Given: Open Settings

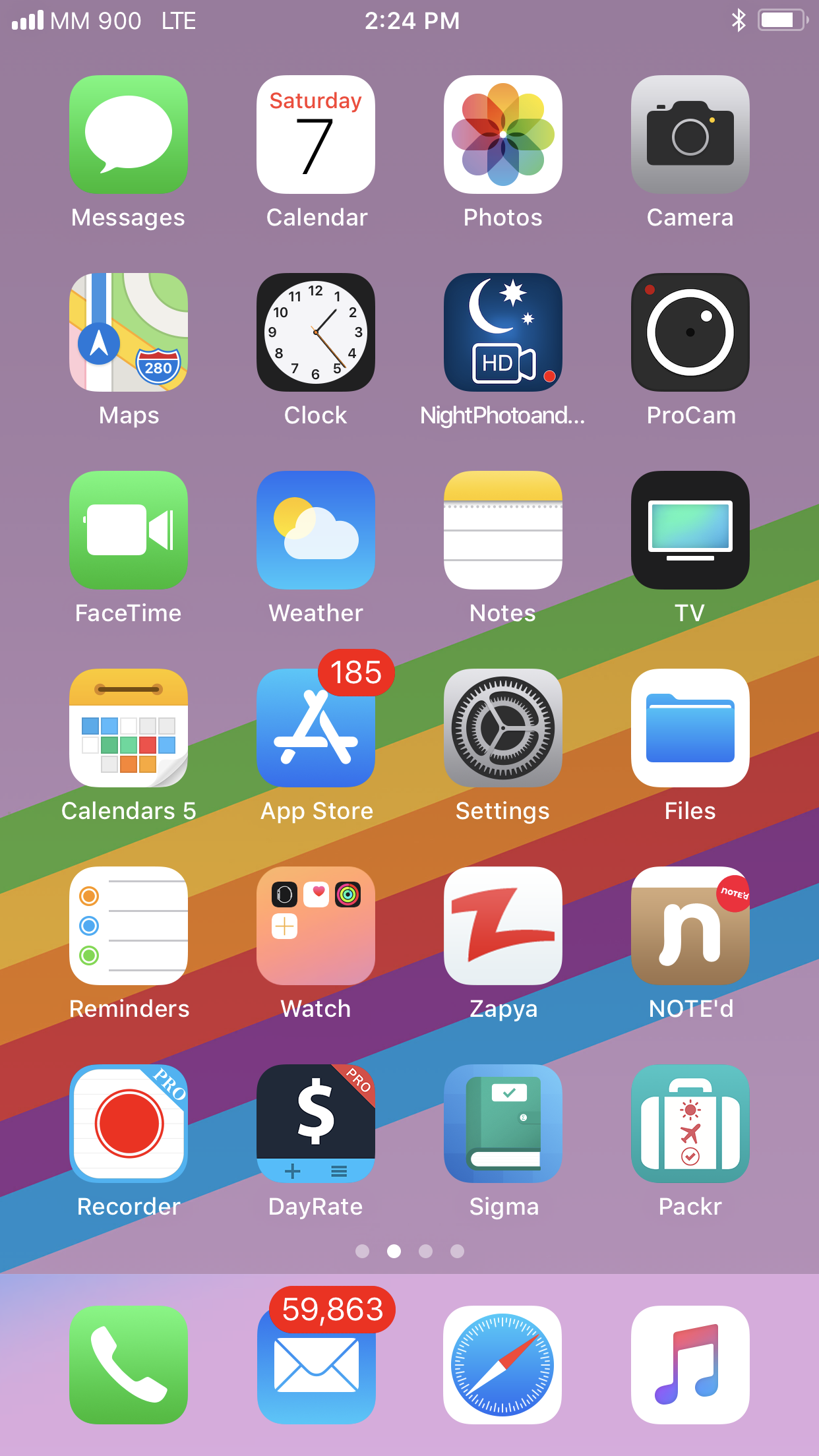Looking at the screenshot, I should tap(502, 728).
